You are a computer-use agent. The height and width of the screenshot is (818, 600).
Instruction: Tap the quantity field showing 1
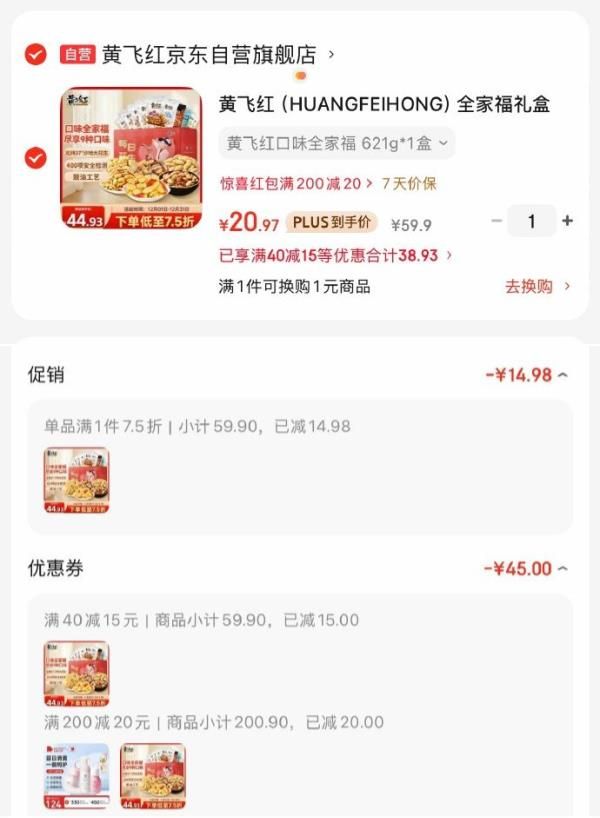531,221
